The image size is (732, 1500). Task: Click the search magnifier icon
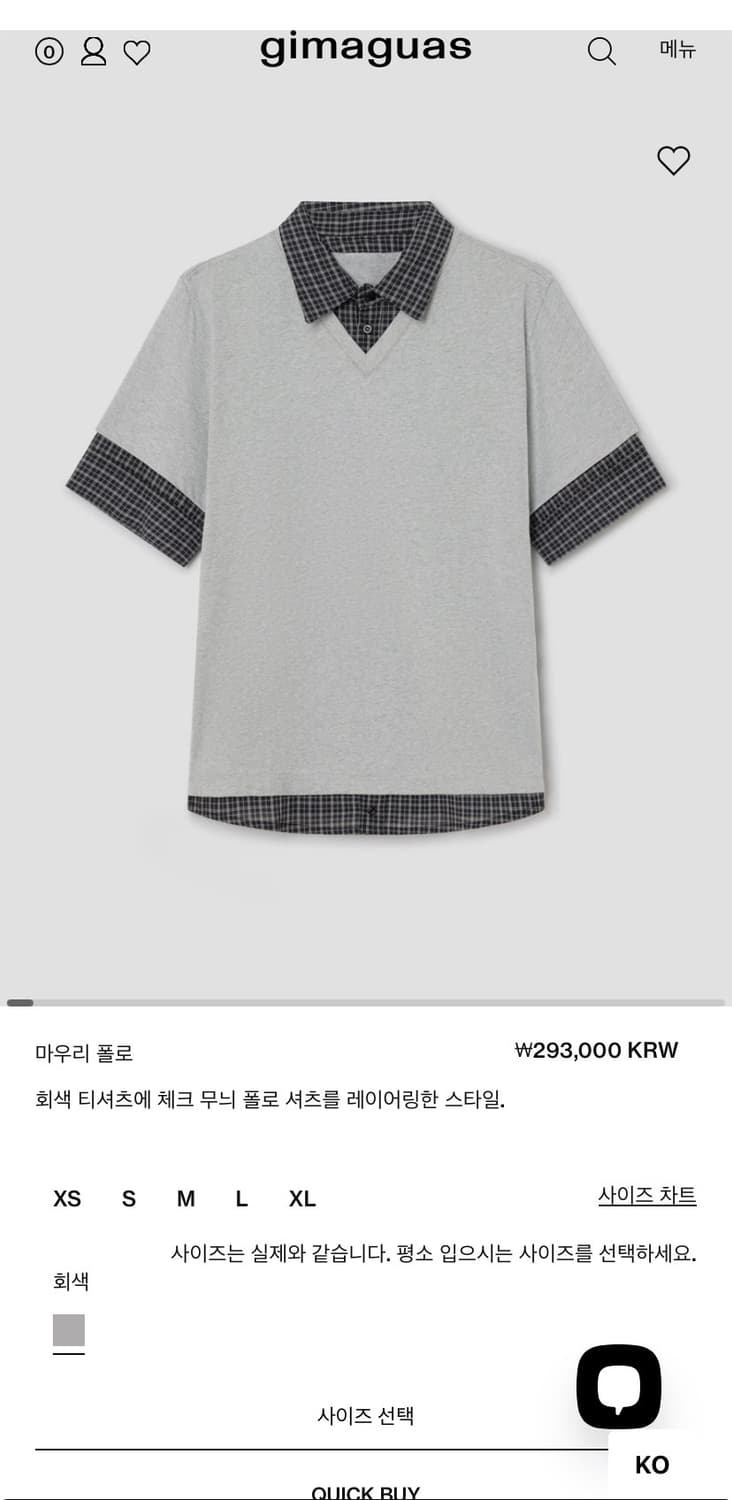[x=602, y=51]
